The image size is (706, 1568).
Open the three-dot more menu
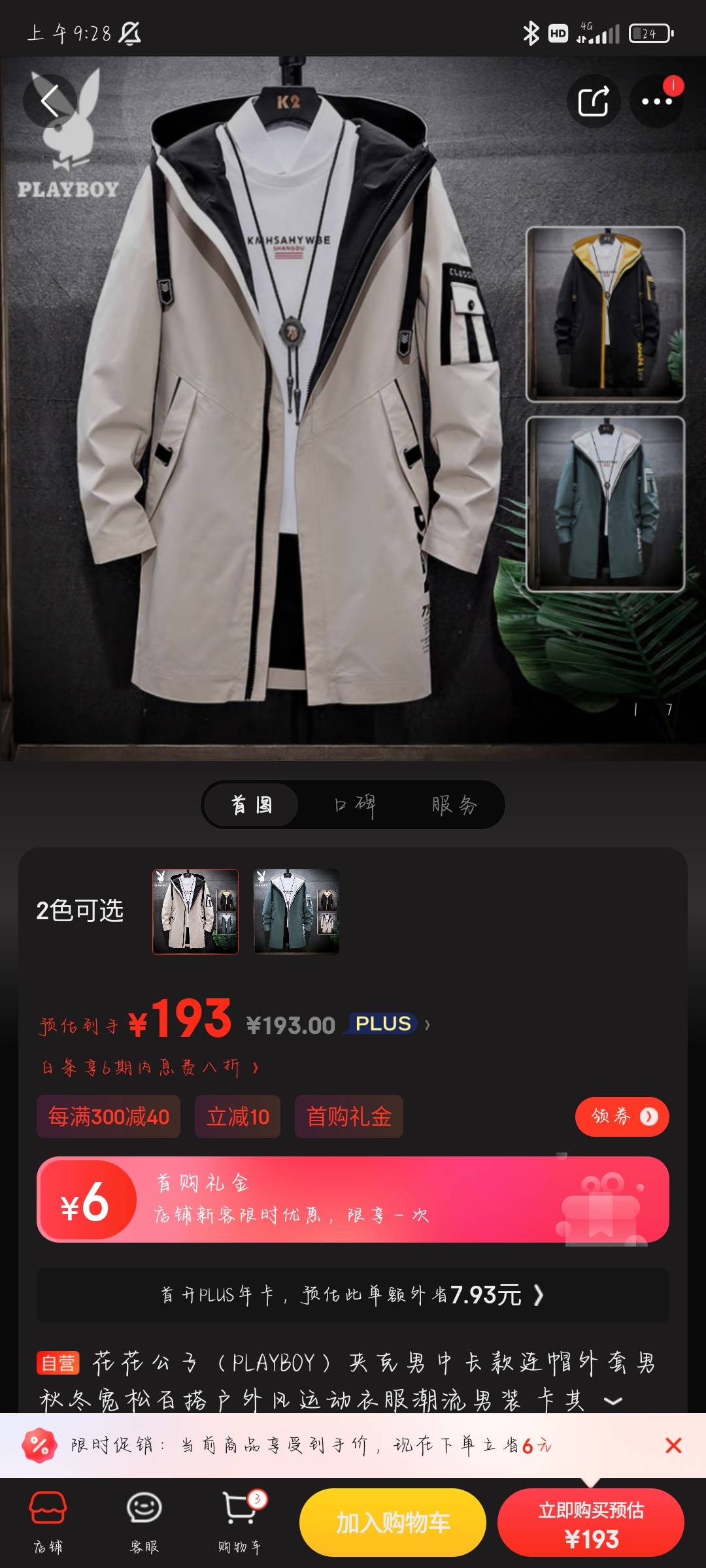click(656, 101)
